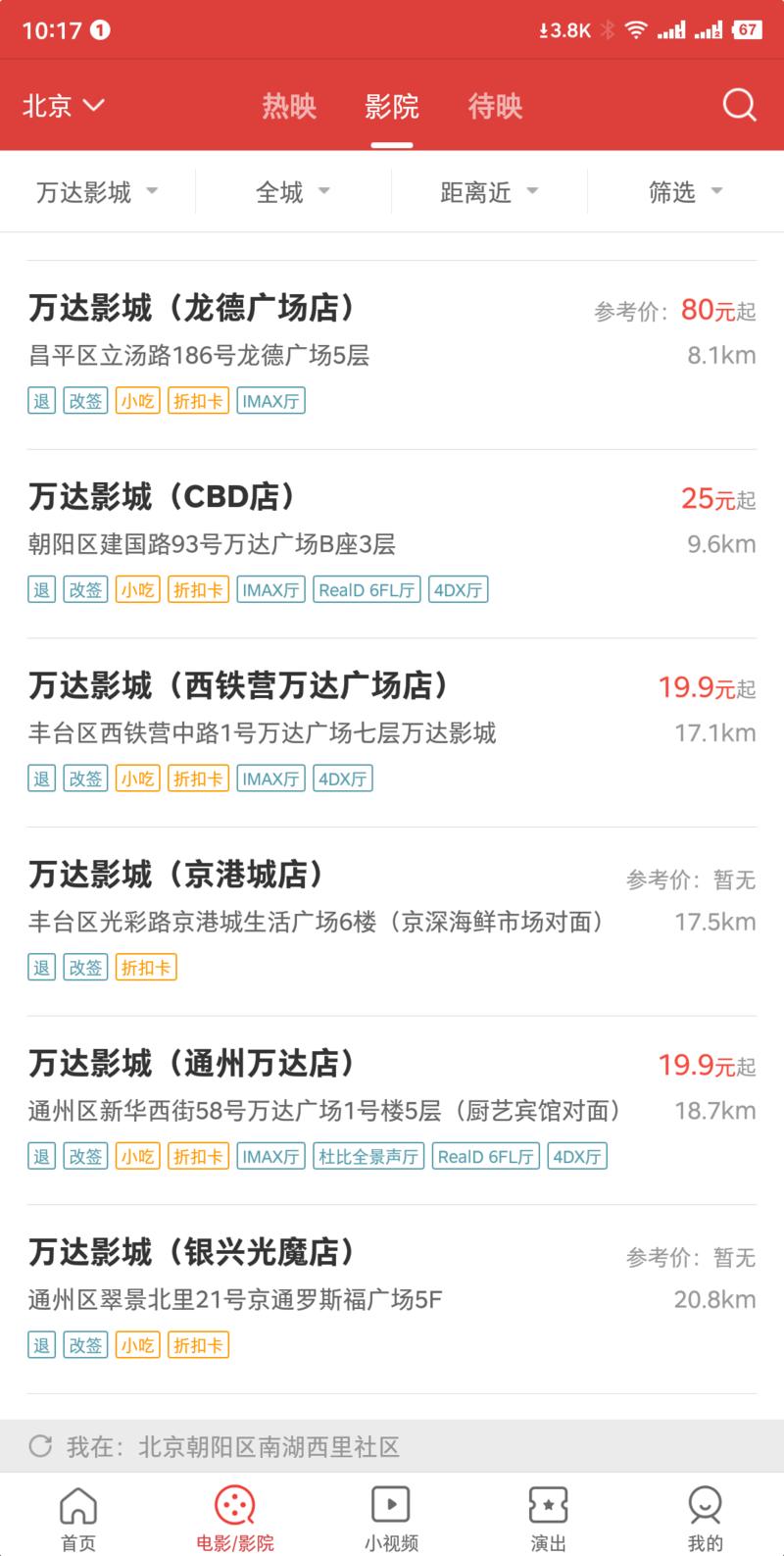Toggle the 退 refund tag on 龙德广场店
Viewport: 784px width, 1556px height.
[40, 400]
